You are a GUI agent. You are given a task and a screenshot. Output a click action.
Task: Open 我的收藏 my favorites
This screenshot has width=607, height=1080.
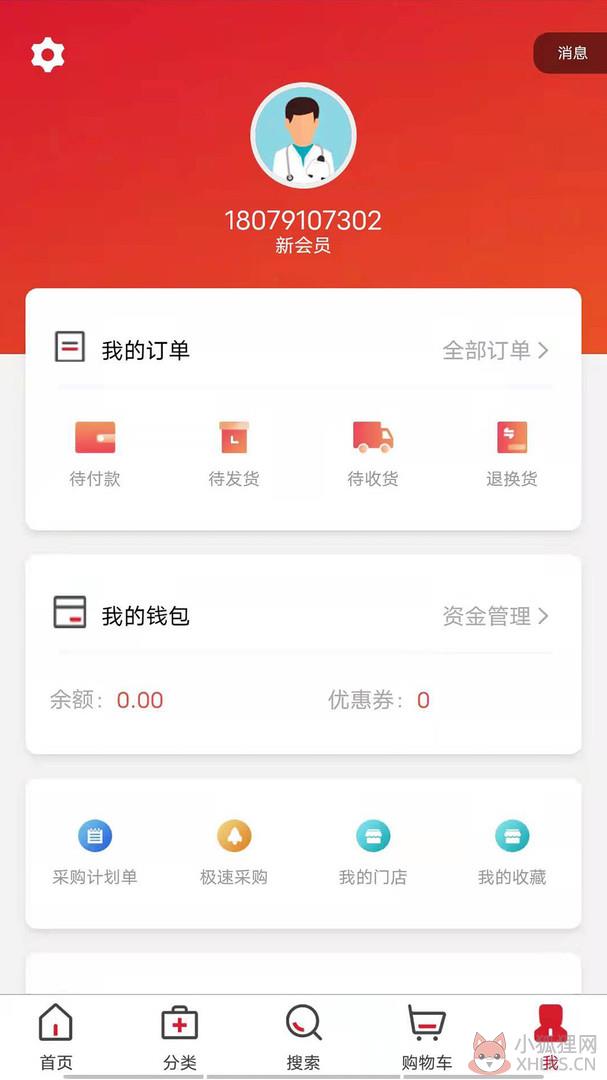[x=512, y=853]
